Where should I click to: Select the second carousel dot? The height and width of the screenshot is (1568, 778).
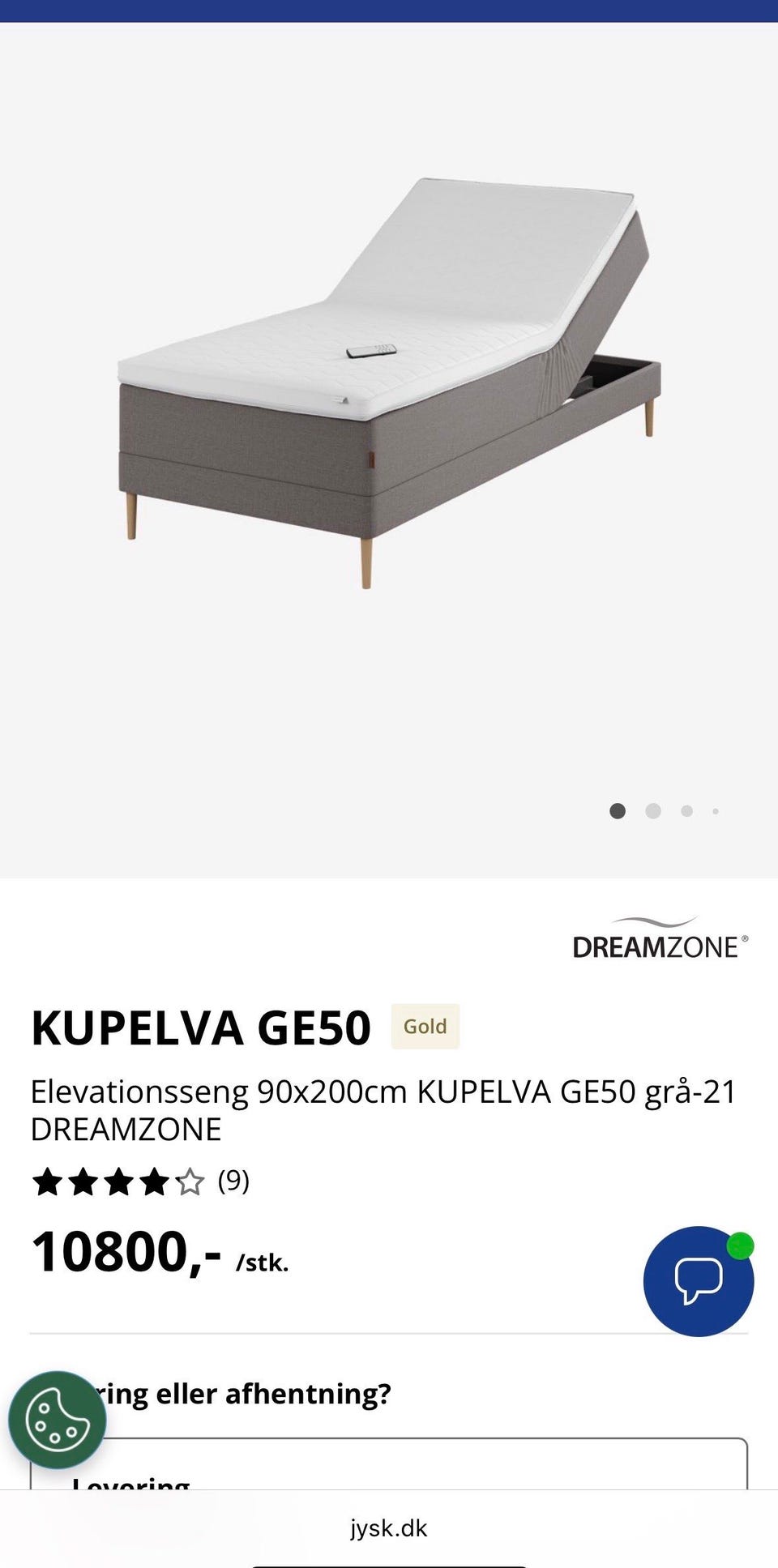(652, 810)
